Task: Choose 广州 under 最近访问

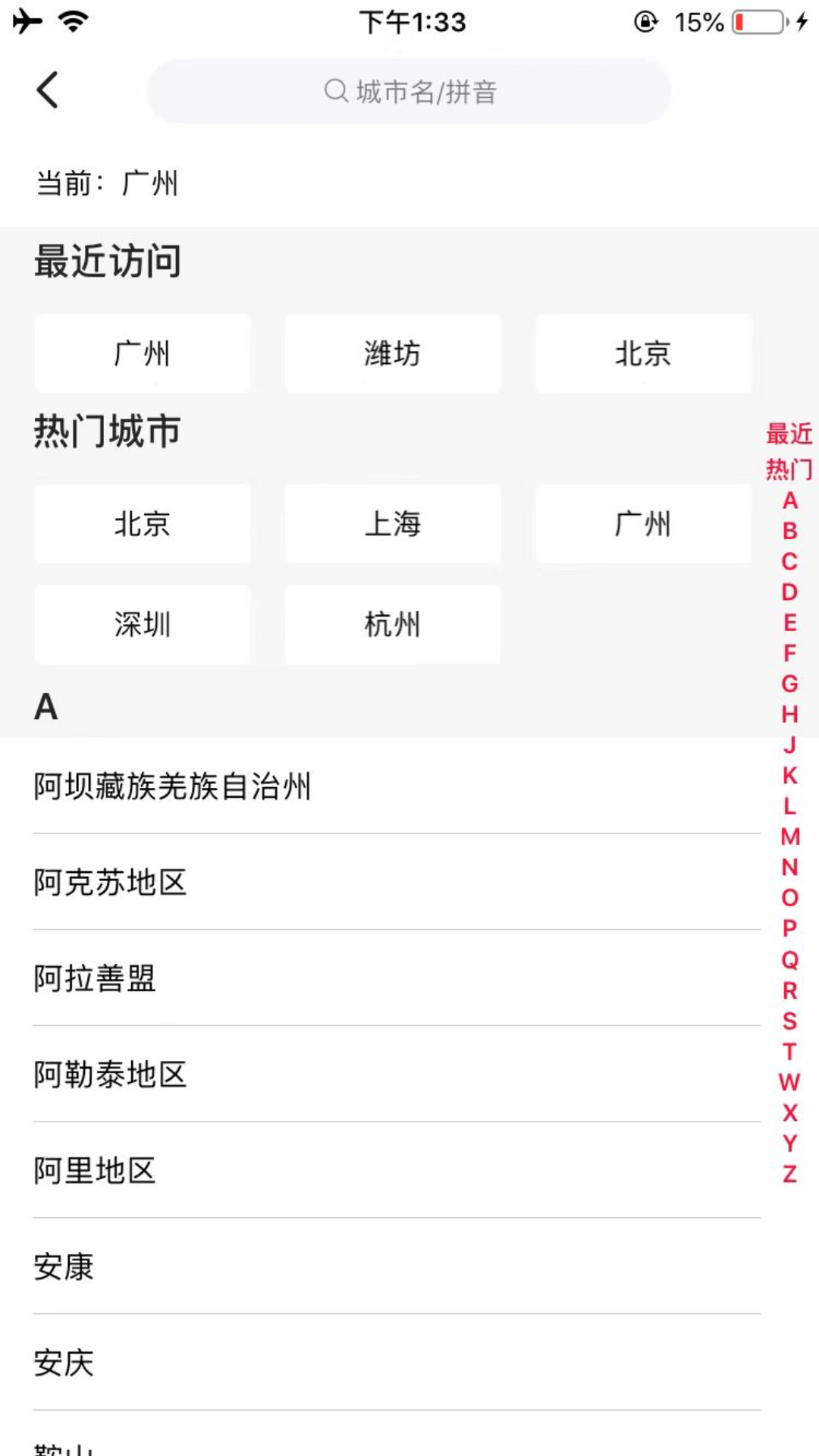Action: tap(142, 353)
